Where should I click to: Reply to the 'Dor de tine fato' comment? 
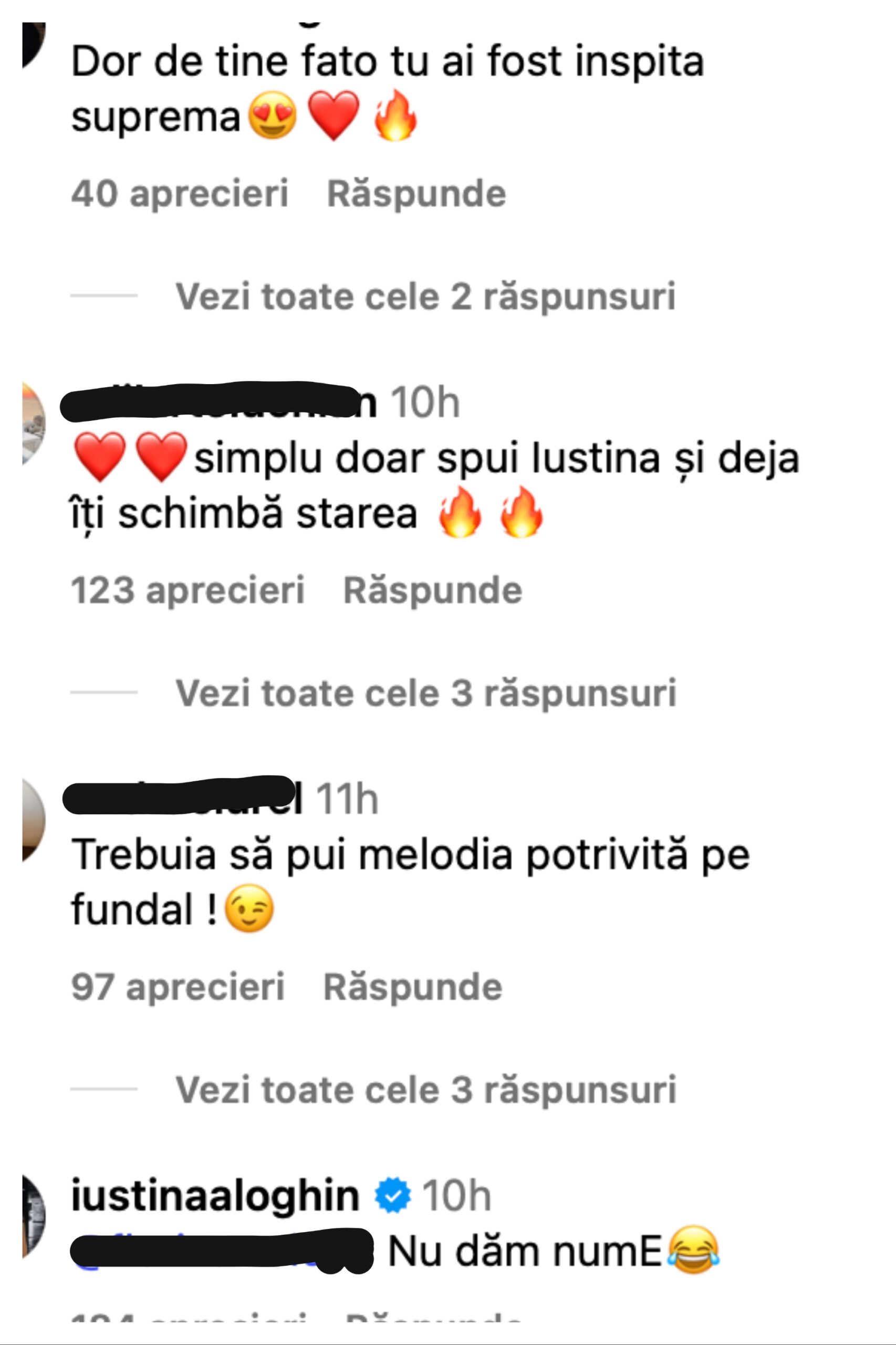coord(416,194)
